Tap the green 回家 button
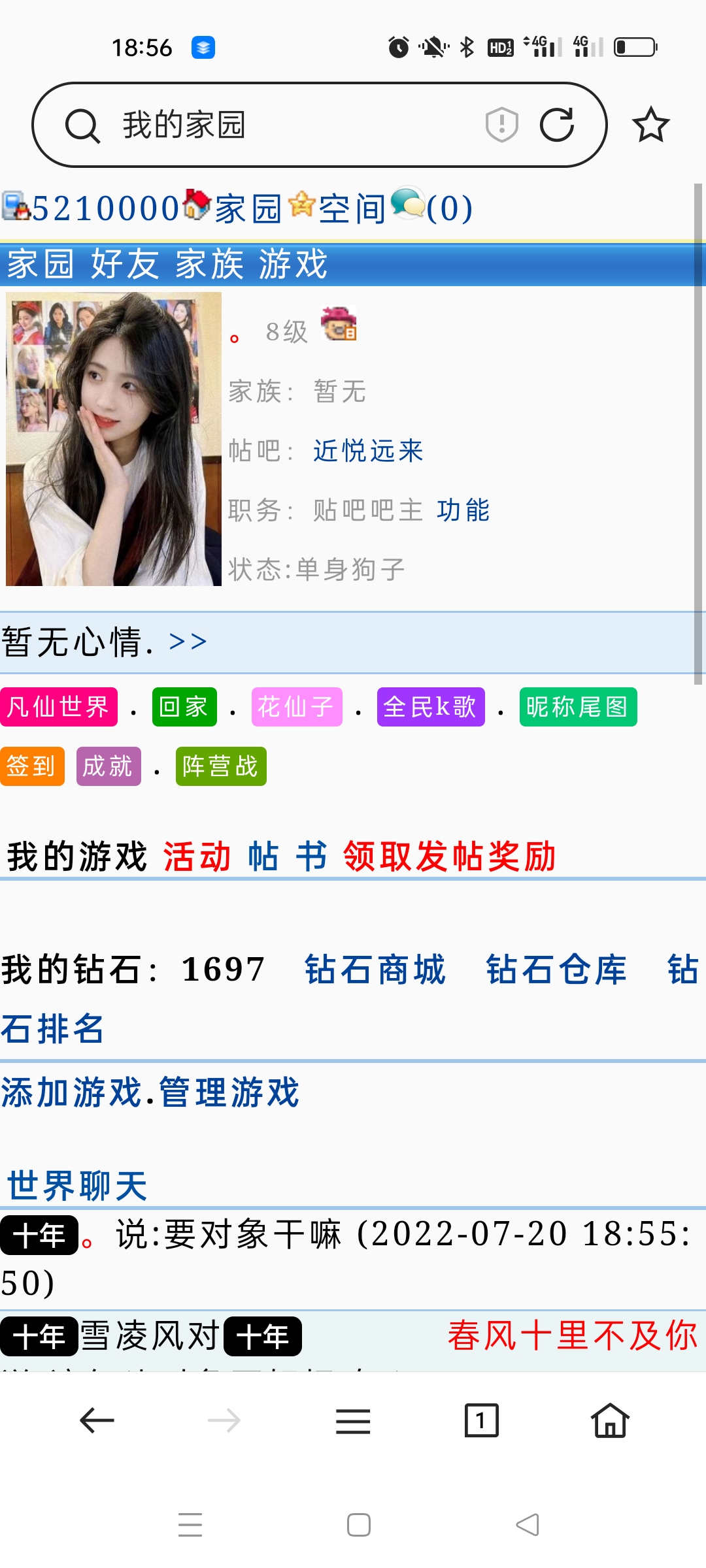The width and height of the screenshot is (706, 1568). point(184,707)
